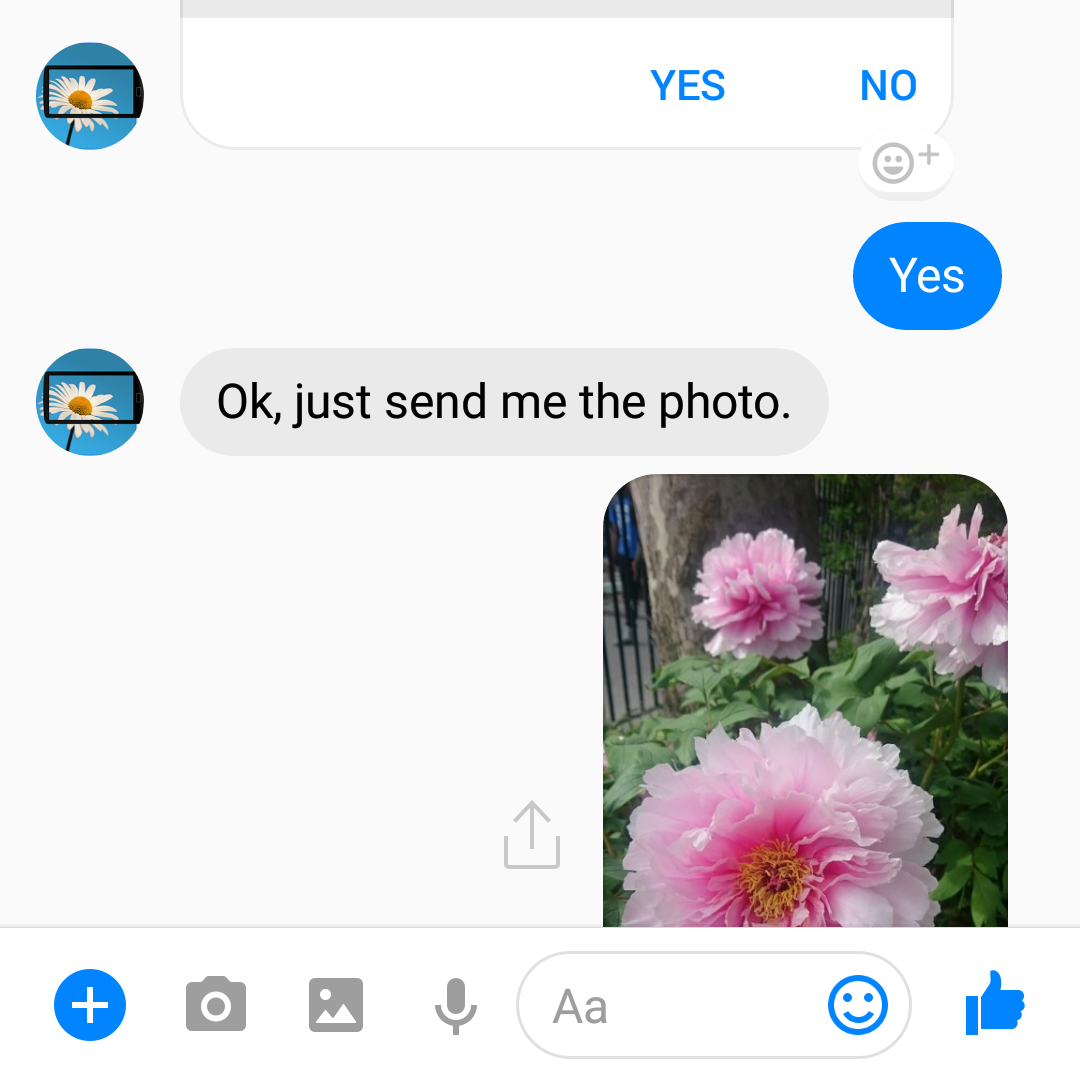Open the camera to capture a new photo
Image resolution: width=1080 pixels, height=1081 pixels.
(215, 1005)
